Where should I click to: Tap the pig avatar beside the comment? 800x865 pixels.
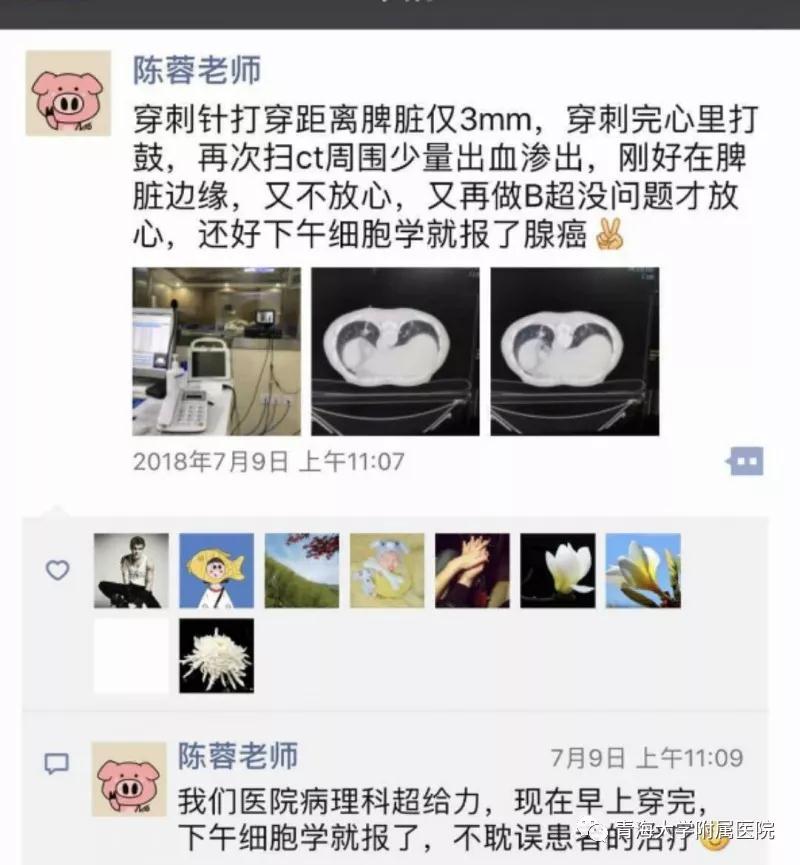(x=129, y=779)
